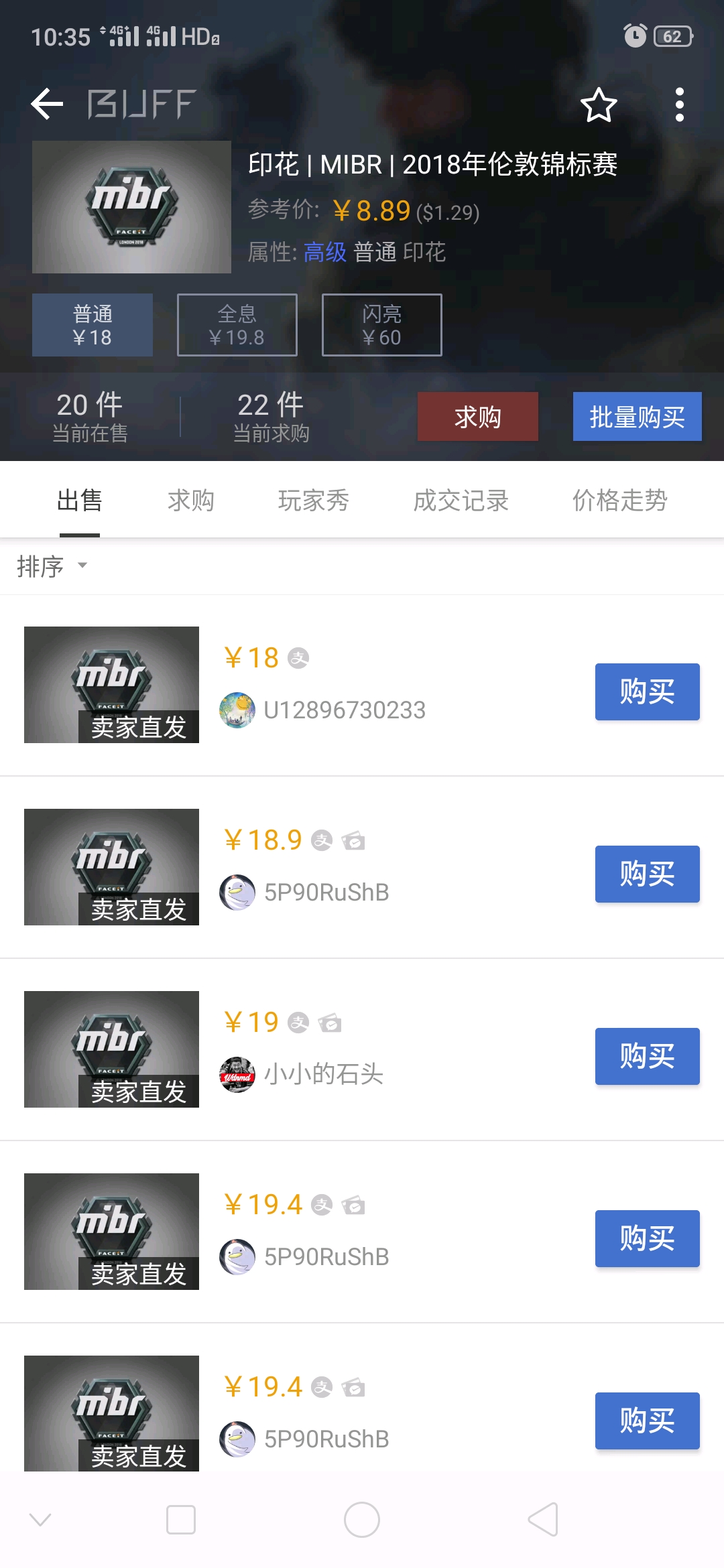Click the red 求购 button
The width and height of the screenshot is (724, 1568).
pos(477,416)
